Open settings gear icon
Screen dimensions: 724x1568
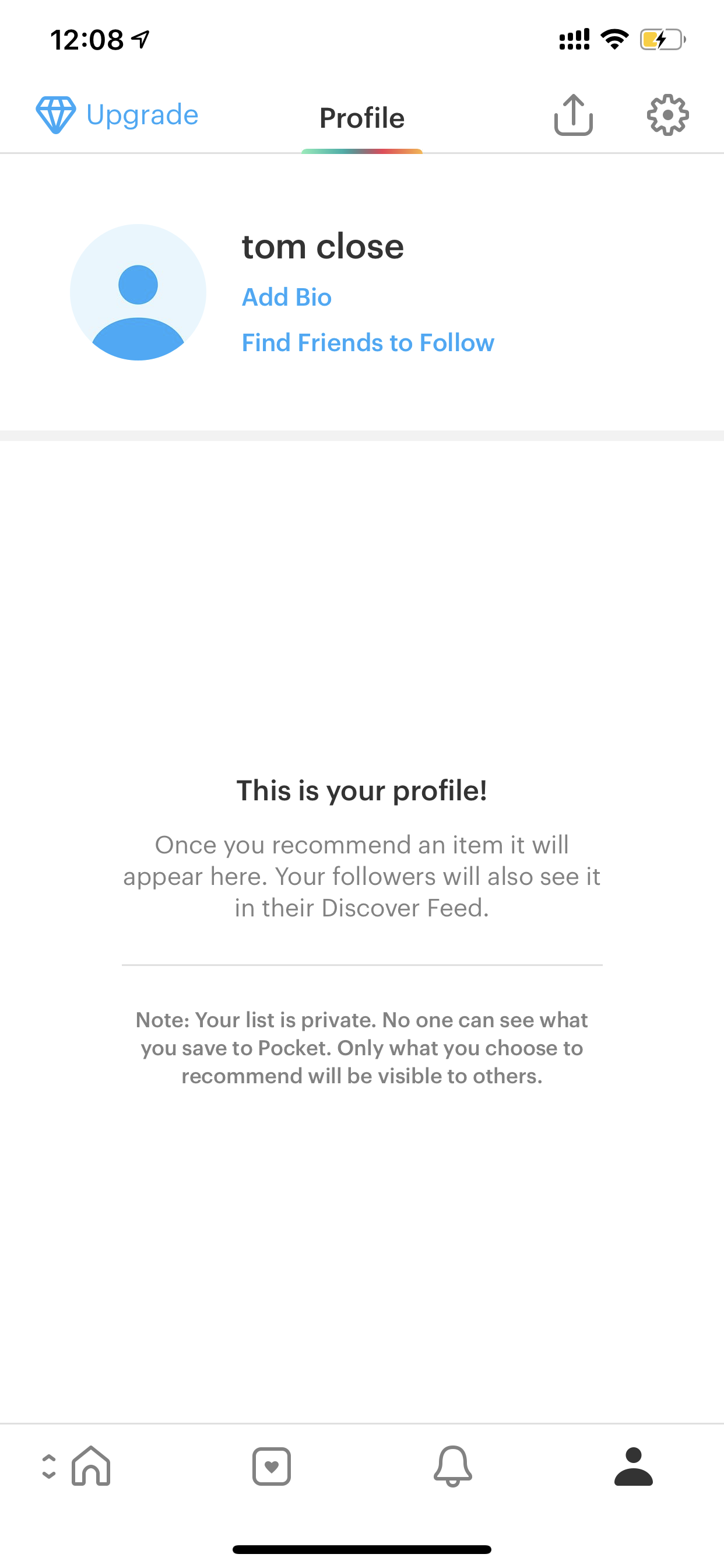tap(667, 114)
